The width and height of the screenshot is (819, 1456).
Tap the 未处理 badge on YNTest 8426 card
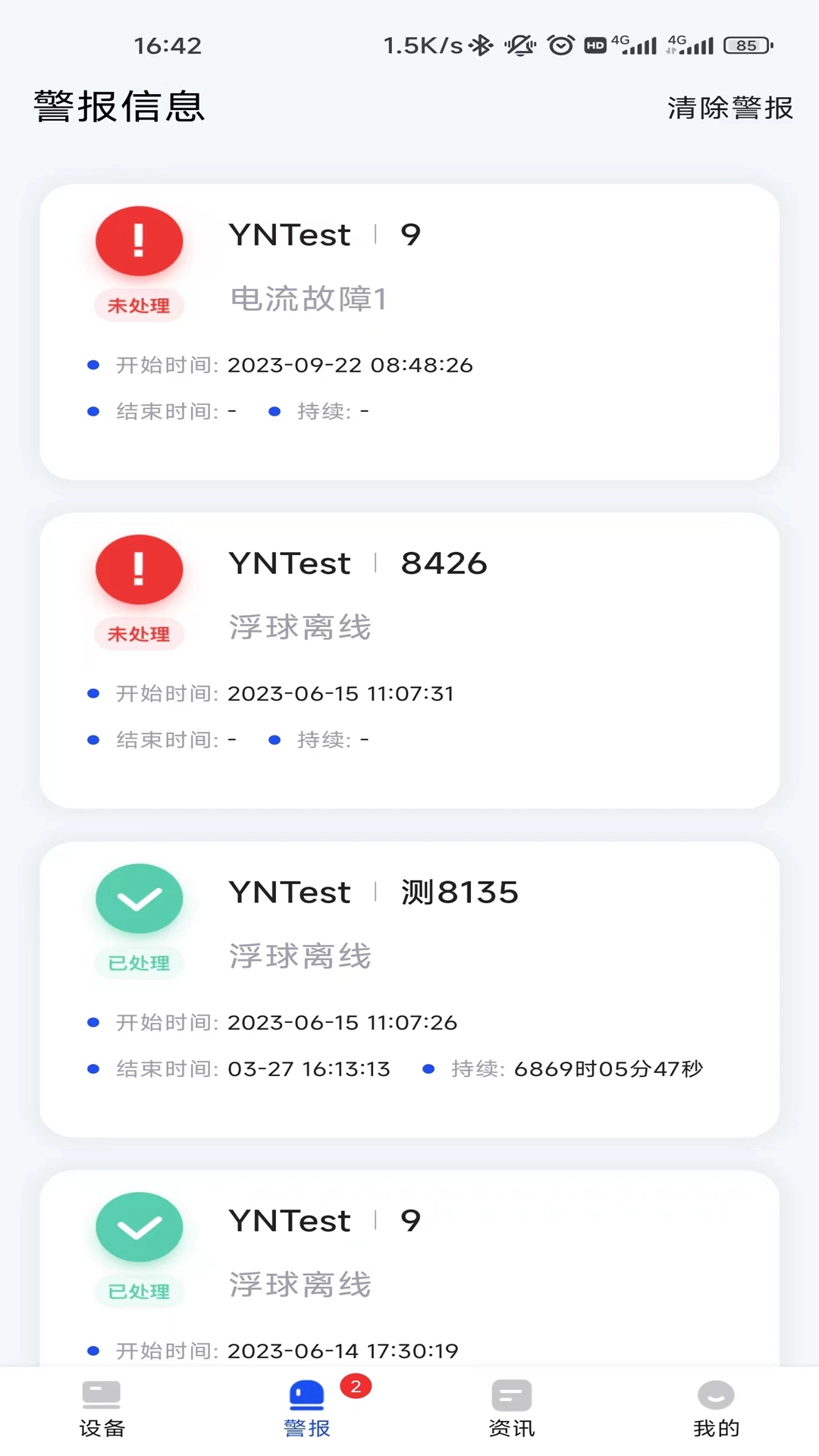coord(139,635)
